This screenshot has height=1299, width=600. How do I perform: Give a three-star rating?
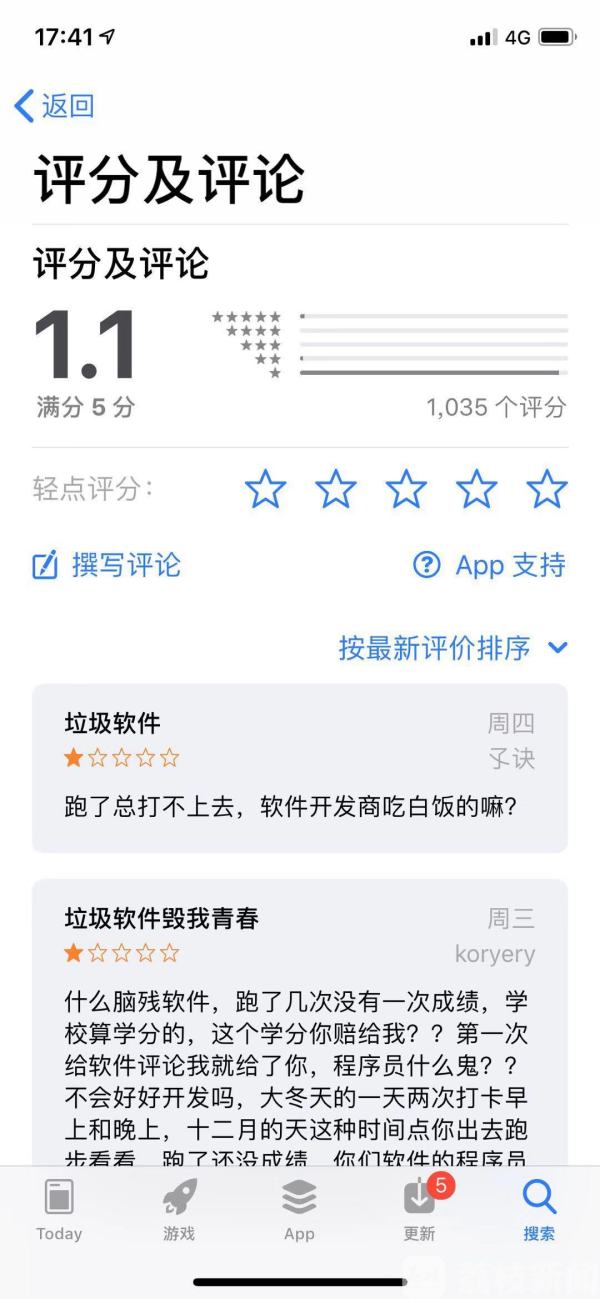[x=406, y=490]
